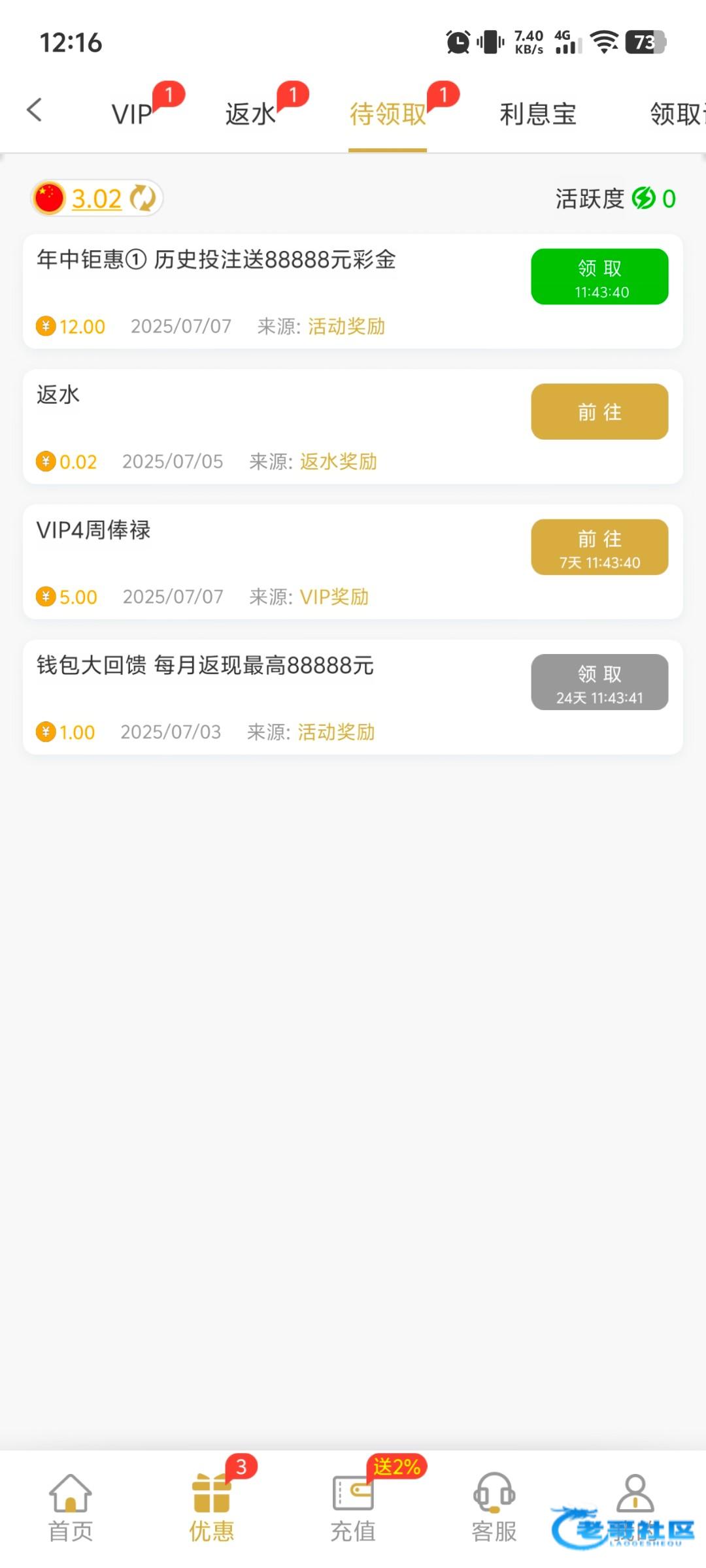This screenshot has height=1568, width=706.
Task: Open the 返水 top tab
Action: click(x=250, y=114)
